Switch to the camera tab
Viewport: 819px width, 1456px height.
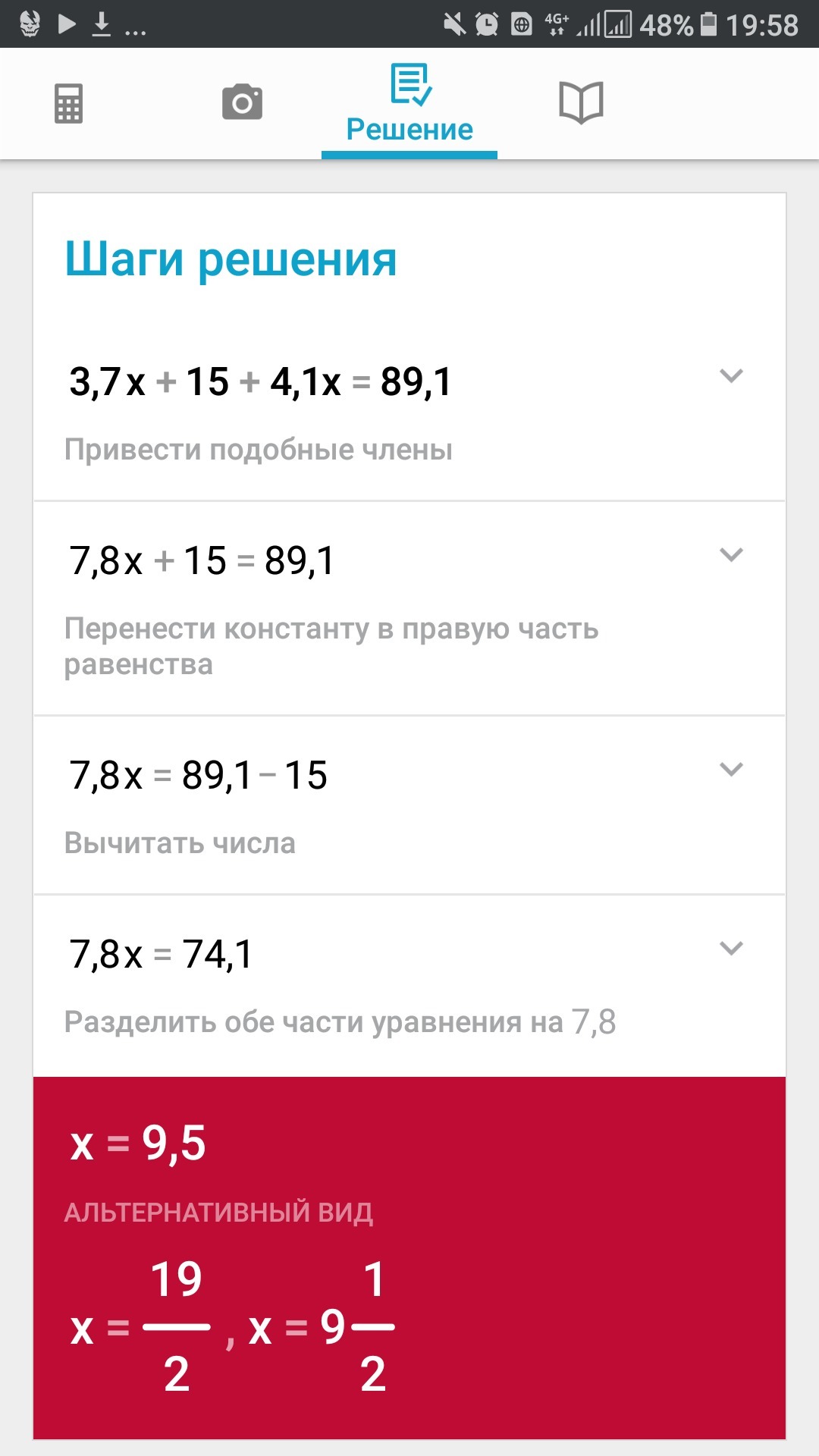tap(242, 103)
